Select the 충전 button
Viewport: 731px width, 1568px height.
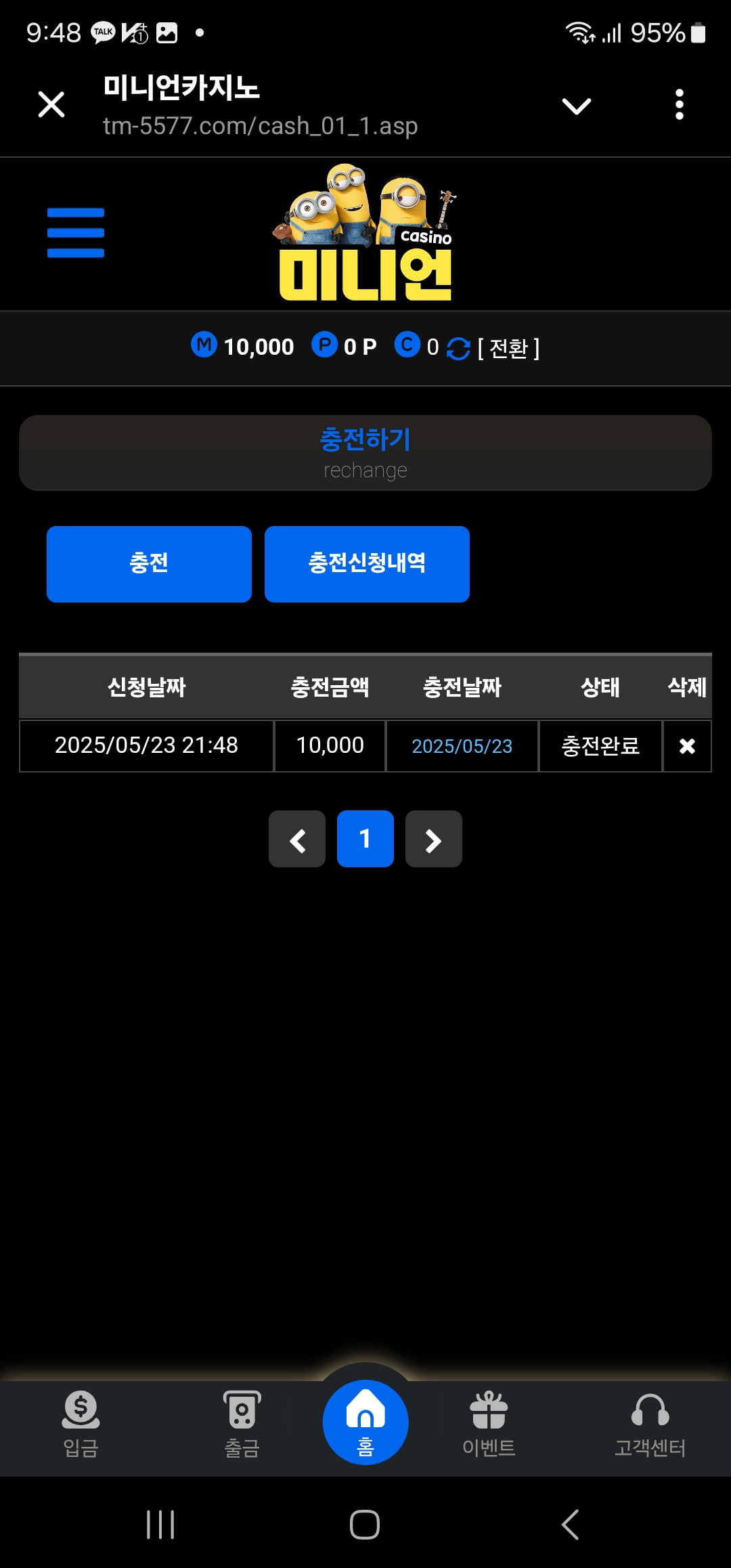149,564
